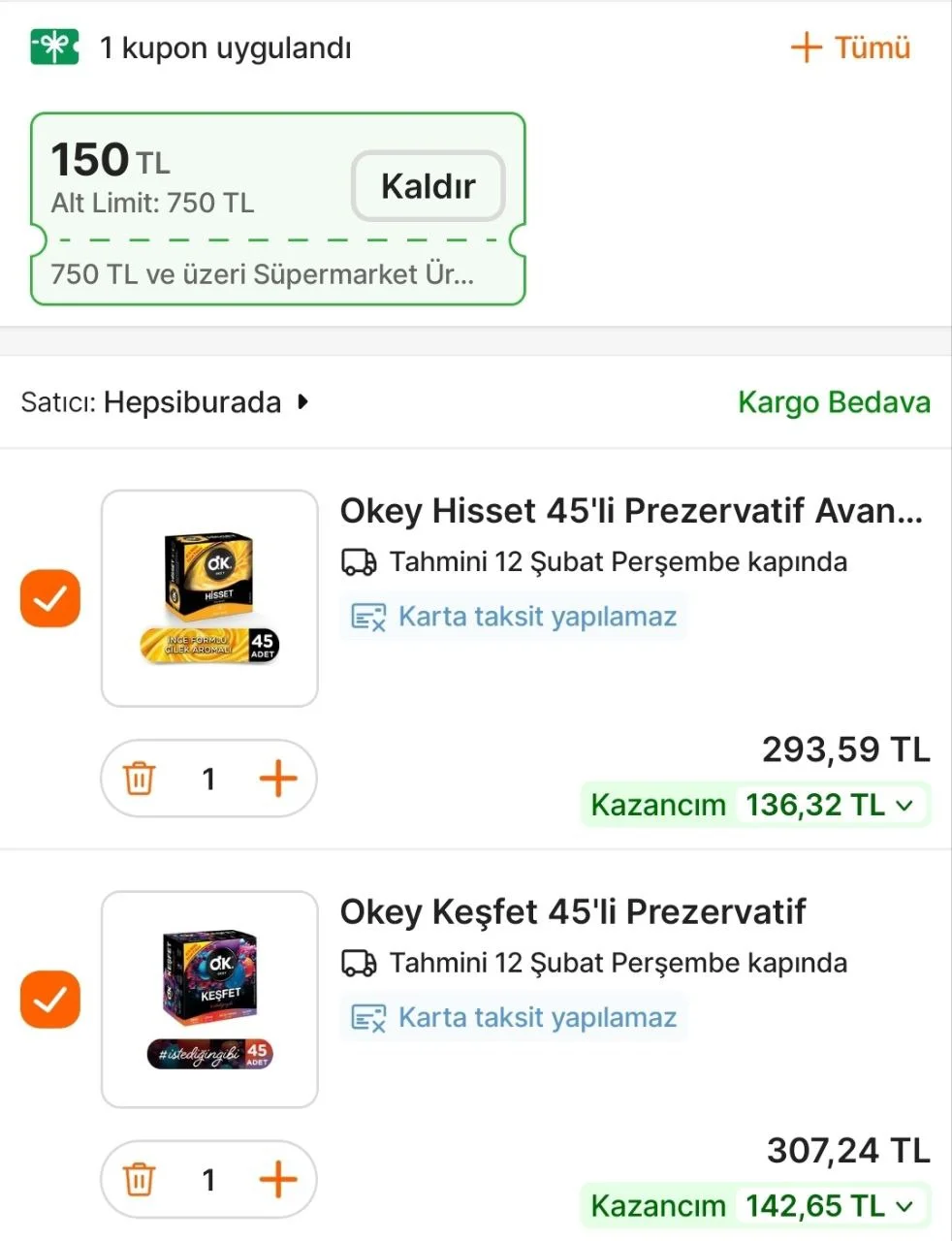Expand Kazancım details for Okey Keşfet

(x=905, y=1205)
